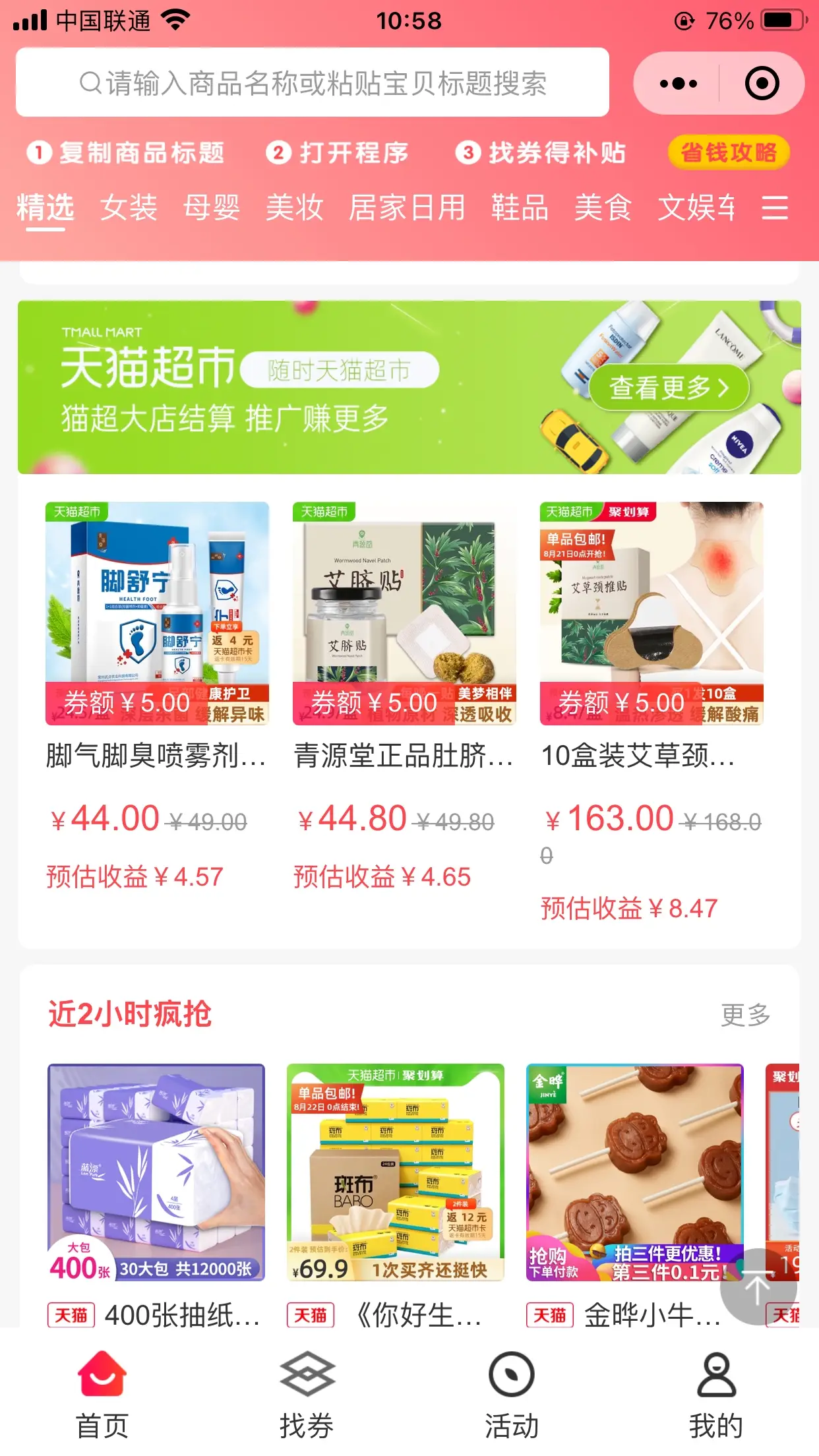This screenshot has height=1456, width=819.
Task: Switch to the 美食 category tab
Action: pyautogui.click(x=603, y=208)
